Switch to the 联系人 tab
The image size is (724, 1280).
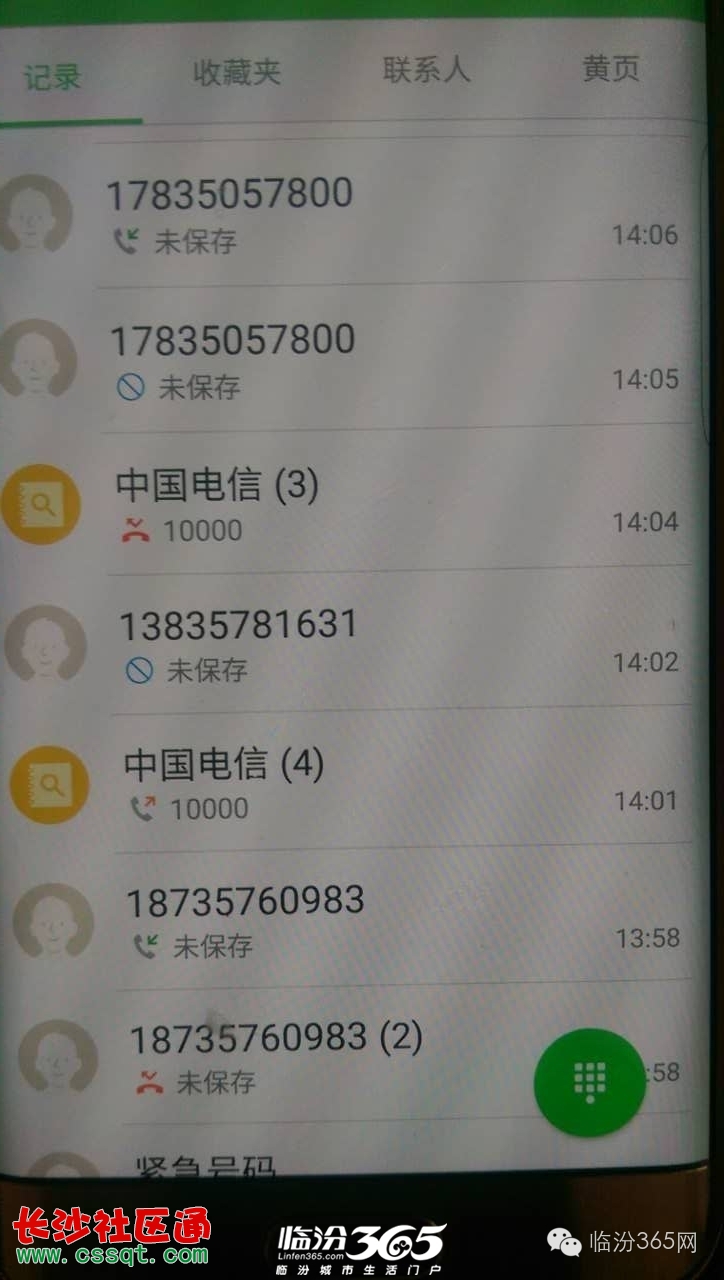pos(426,70)
